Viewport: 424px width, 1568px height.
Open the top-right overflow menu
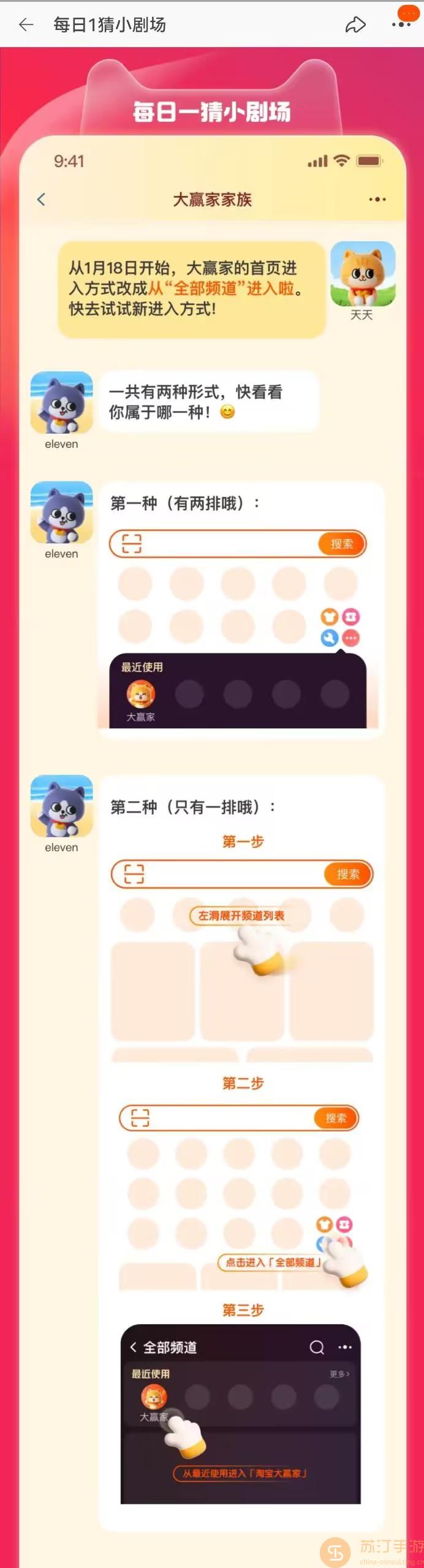click(x=401, y=24)
